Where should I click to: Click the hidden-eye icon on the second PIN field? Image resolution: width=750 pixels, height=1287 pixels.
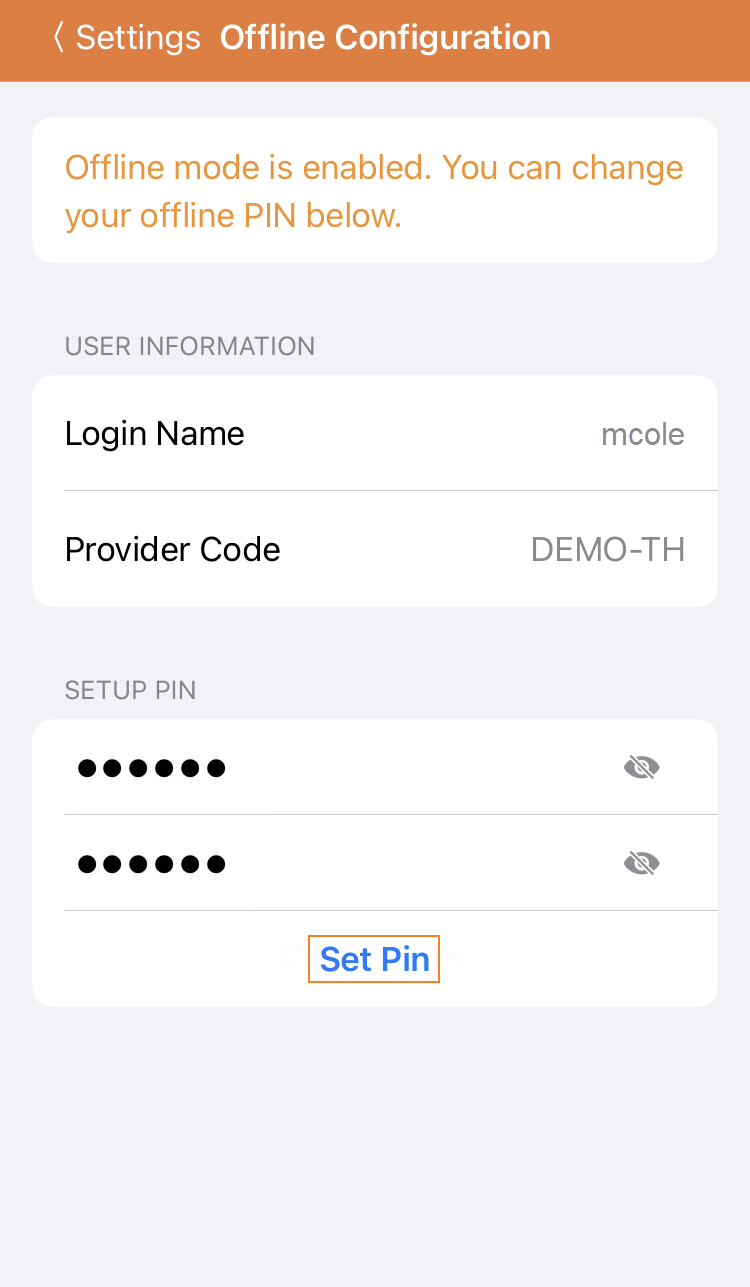[x=641, y=862]
